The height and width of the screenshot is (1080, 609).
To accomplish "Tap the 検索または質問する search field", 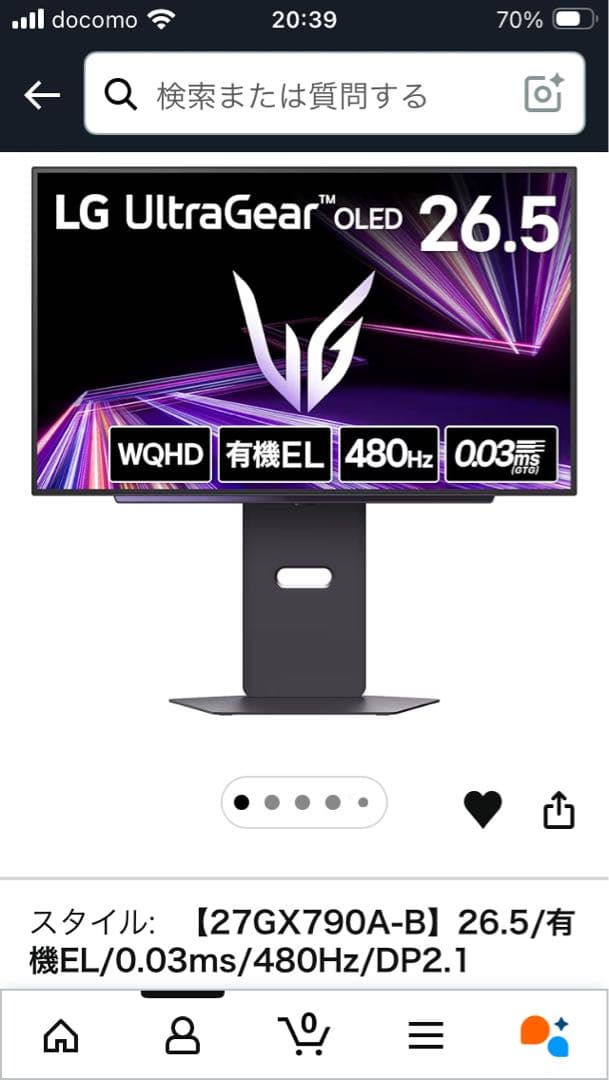I will (x=300, y=95).
